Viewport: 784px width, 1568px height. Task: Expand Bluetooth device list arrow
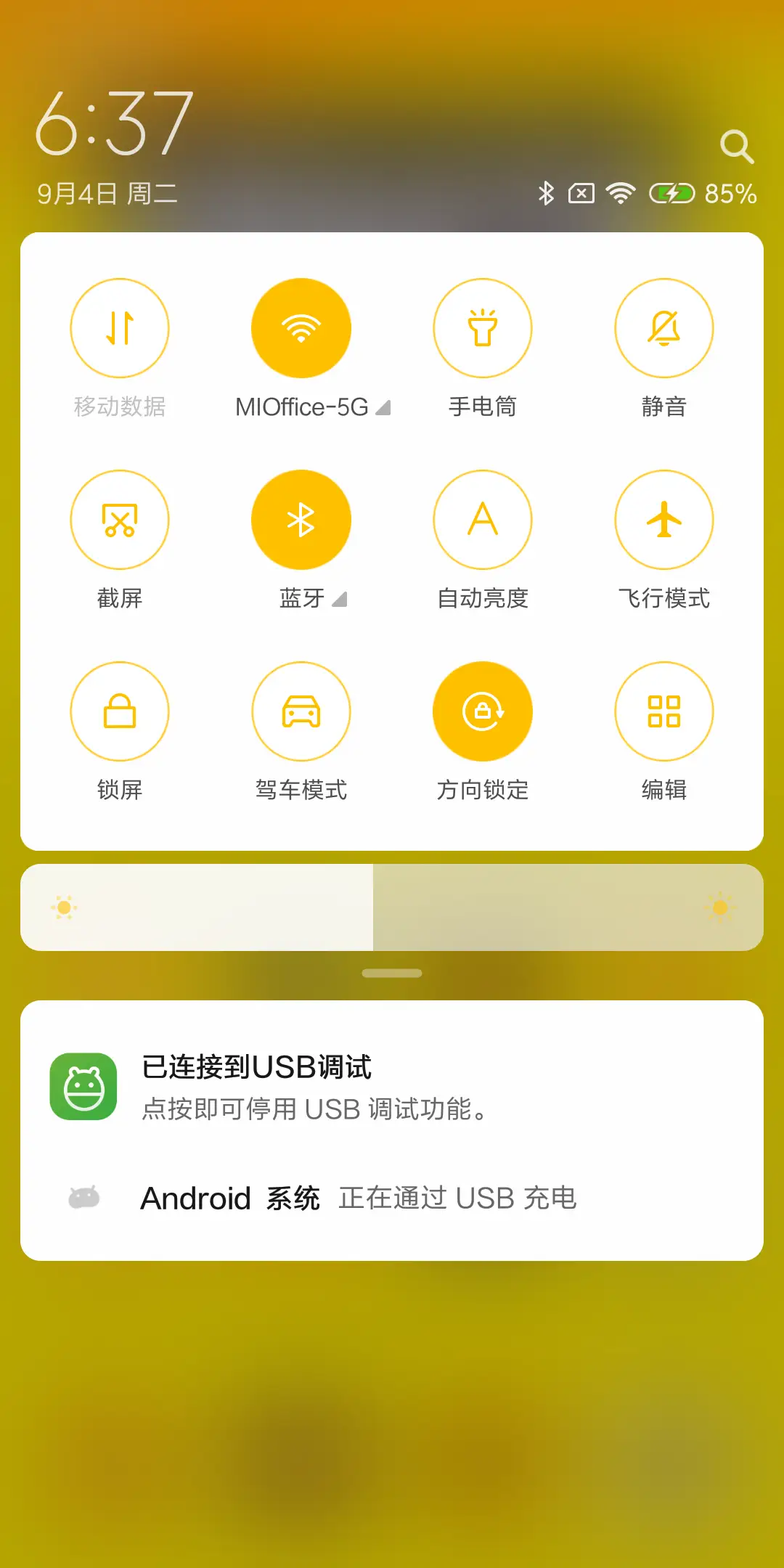click(x=339, y=600)
